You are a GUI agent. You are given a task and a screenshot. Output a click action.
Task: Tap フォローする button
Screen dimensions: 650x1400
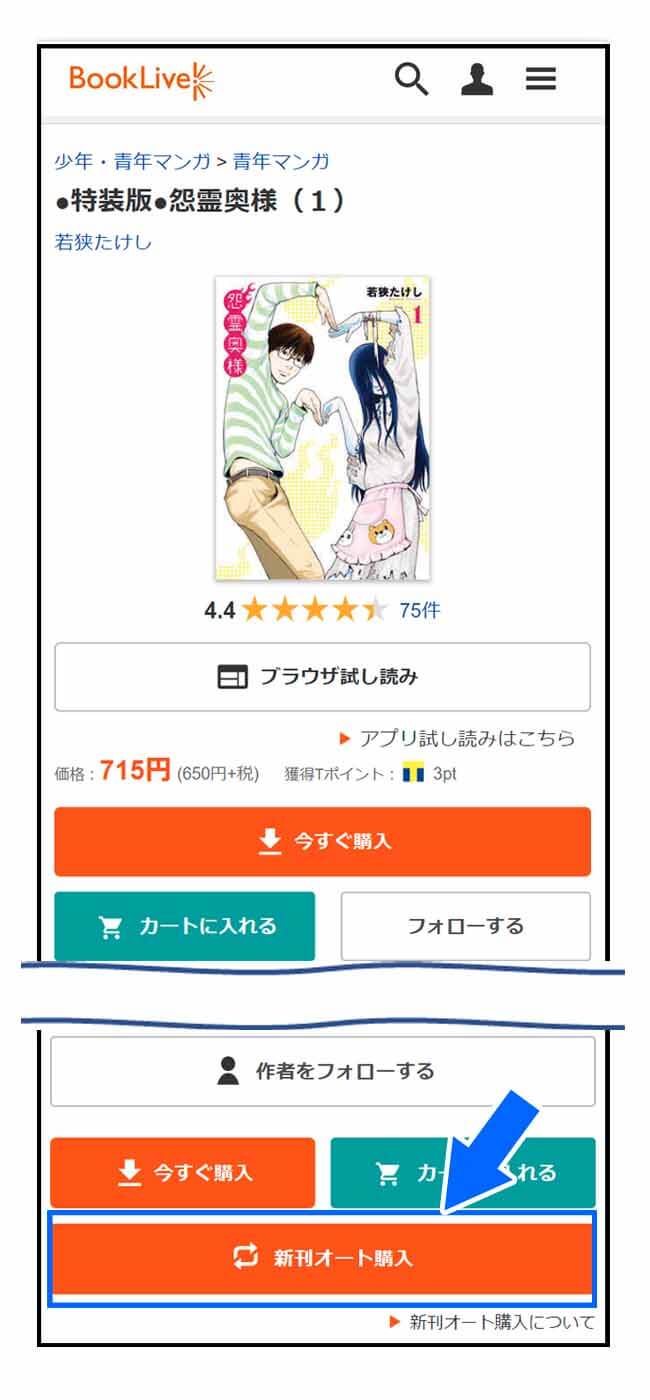pos(465,926)
